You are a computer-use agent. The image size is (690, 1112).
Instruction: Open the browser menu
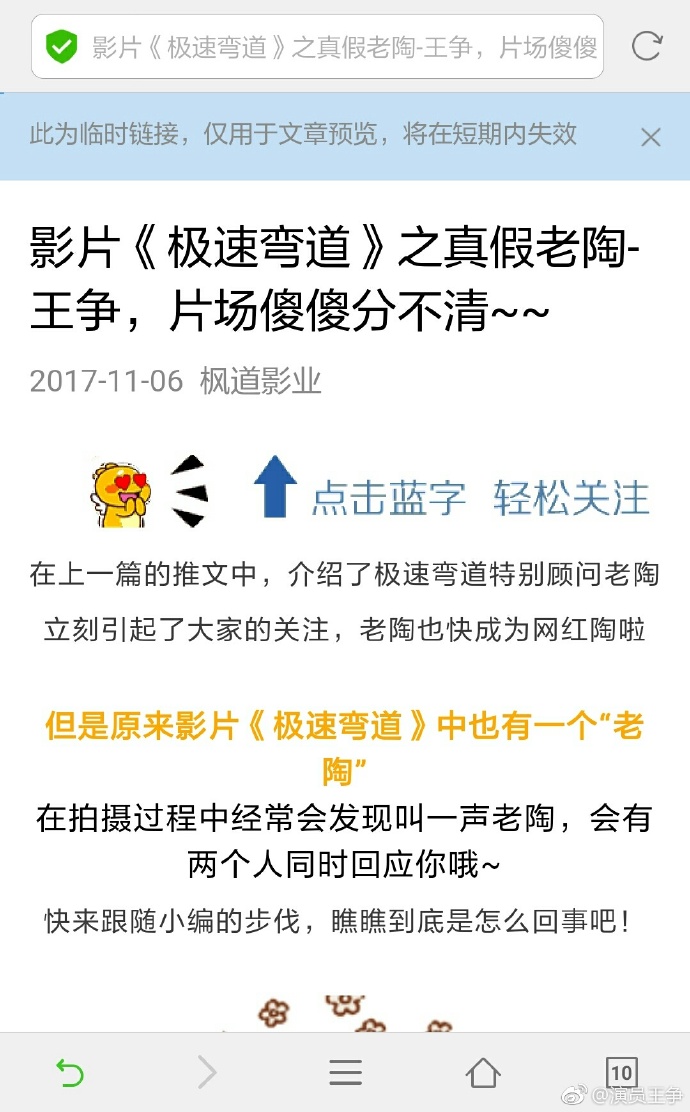tap(345, 1073)
